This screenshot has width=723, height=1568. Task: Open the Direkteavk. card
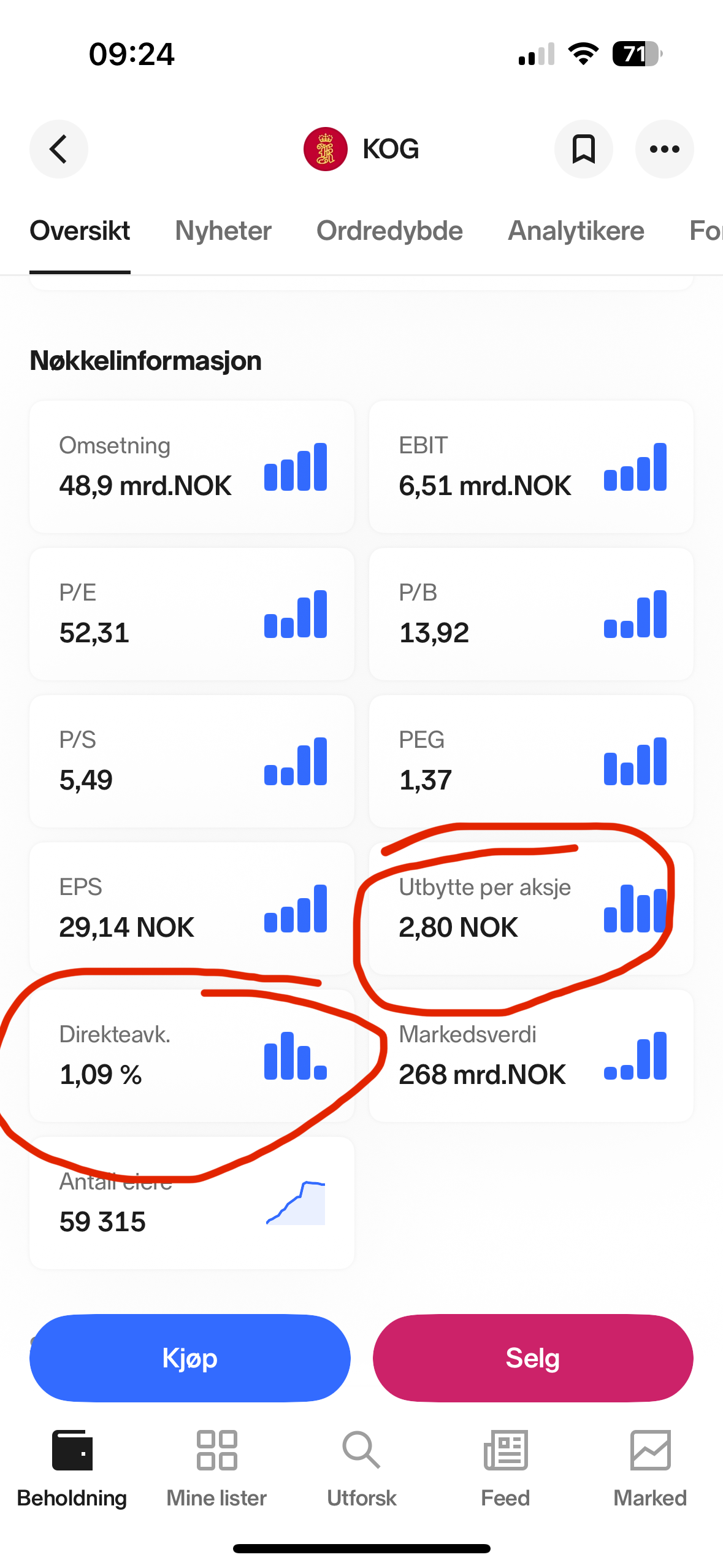192,1056
